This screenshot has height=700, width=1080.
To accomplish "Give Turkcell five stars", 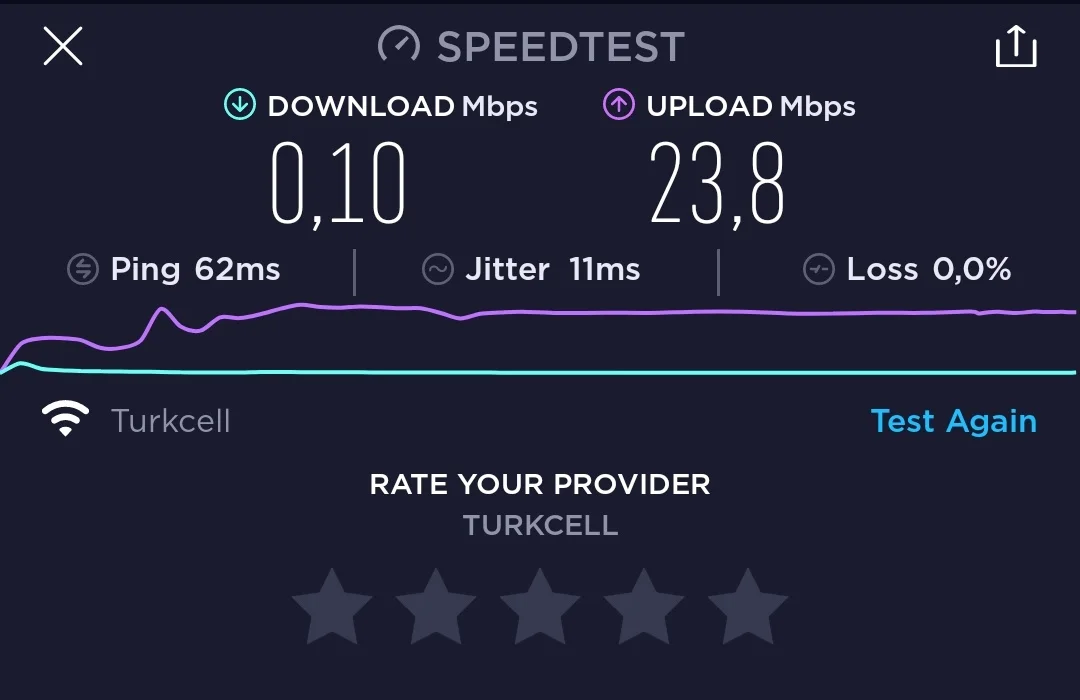I will (x=748, y=607).
